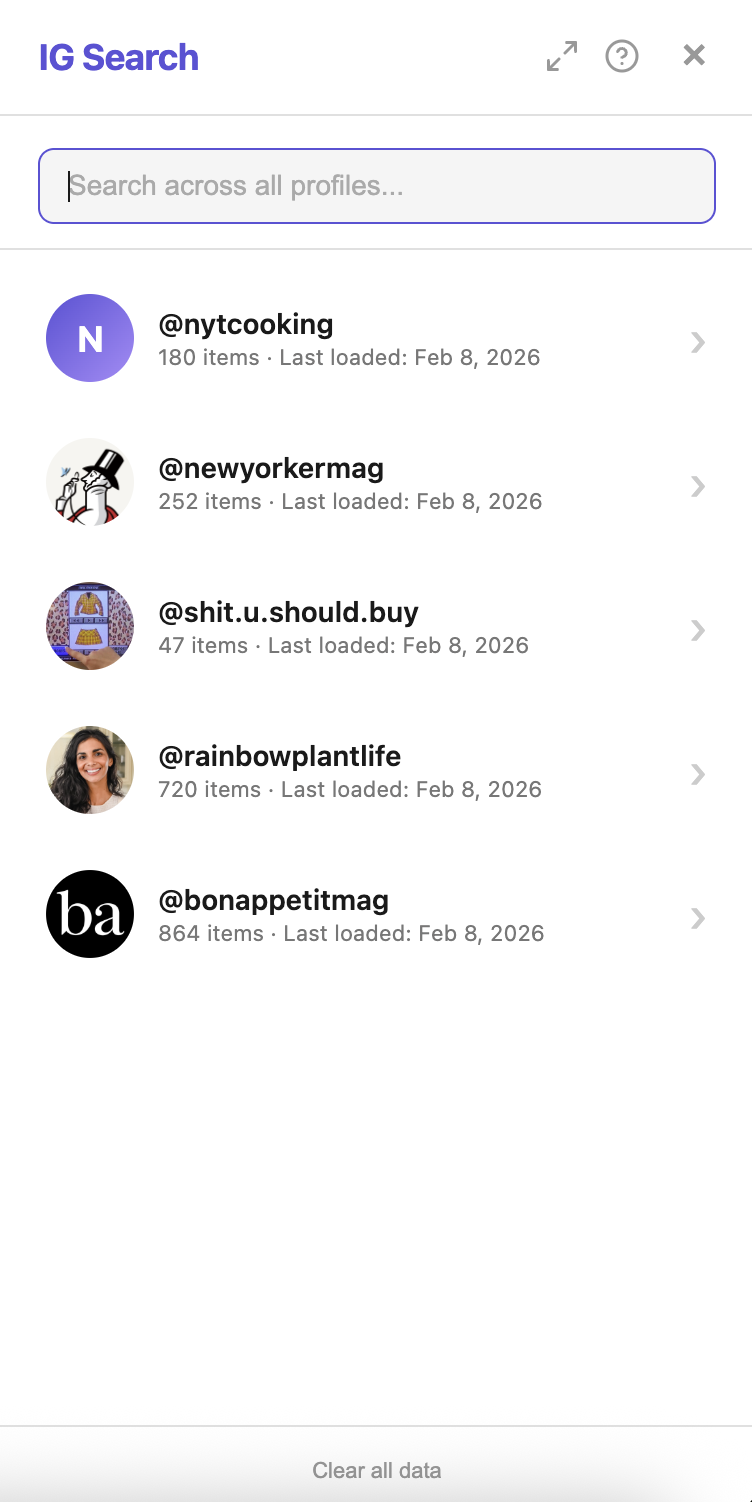Open the help dialog via question mark icon
Viewport: 752px width, 1502px height.
(x=622, y=56)
